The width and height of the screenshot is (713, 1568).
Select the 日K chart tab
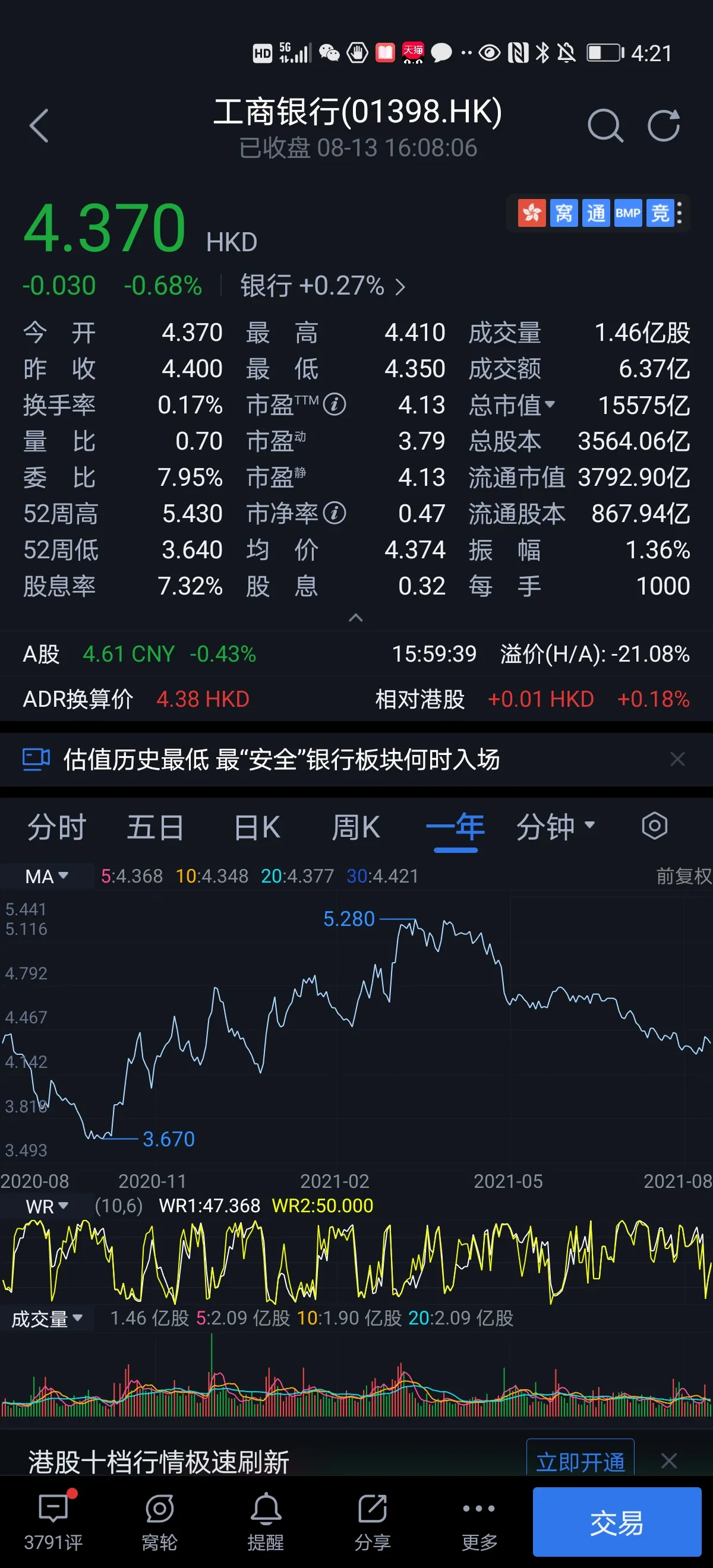257,827
